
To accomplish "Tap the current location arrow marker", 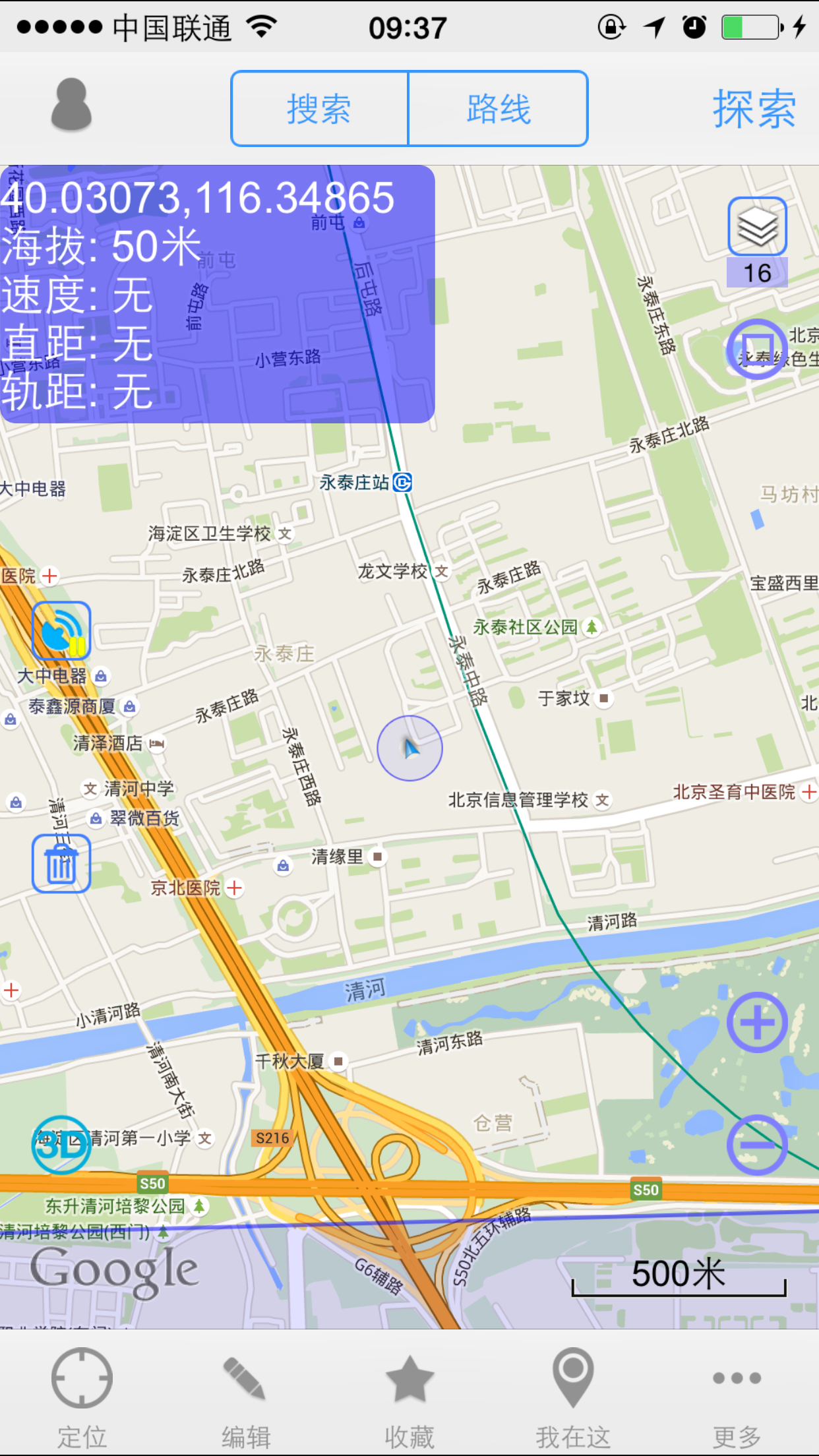I will [x=409, y=748].
